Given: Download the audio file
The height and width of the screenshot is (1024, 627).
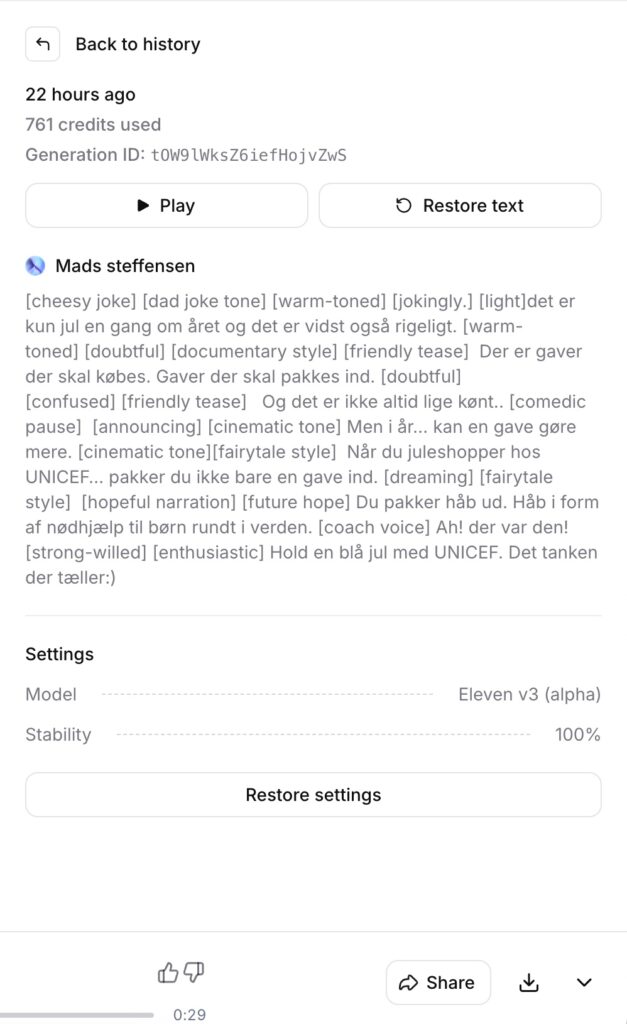Looking at the screenshot, I should (529, 982).
